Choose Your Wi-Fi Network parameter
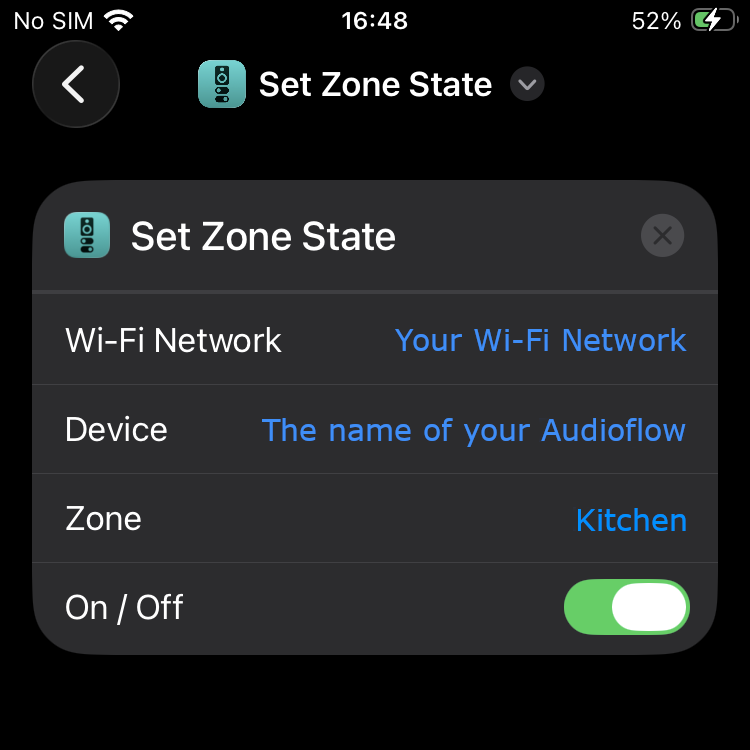750x750 pixels. tap(540, 340)
